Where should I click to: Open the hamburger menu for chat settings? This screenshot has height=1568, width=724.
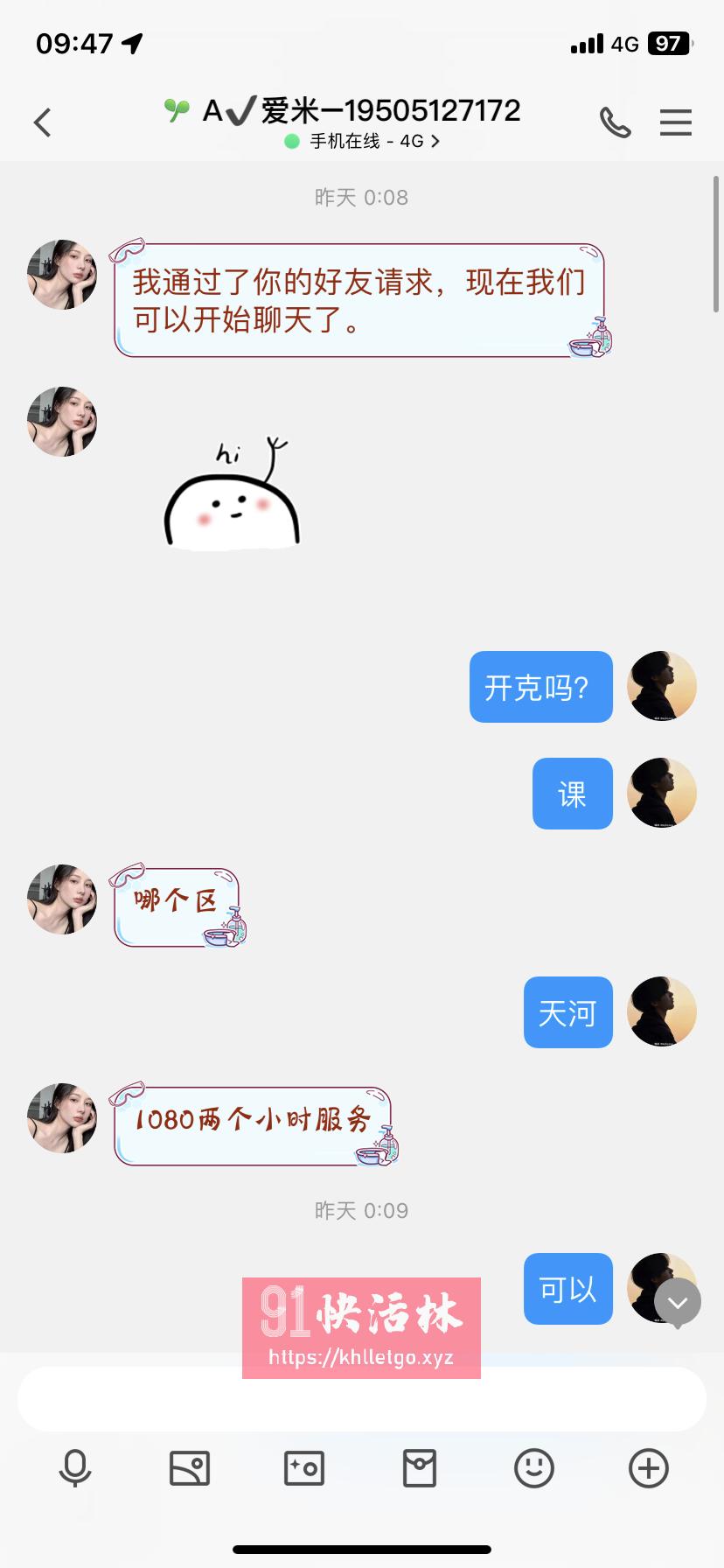tap(675, 122)
